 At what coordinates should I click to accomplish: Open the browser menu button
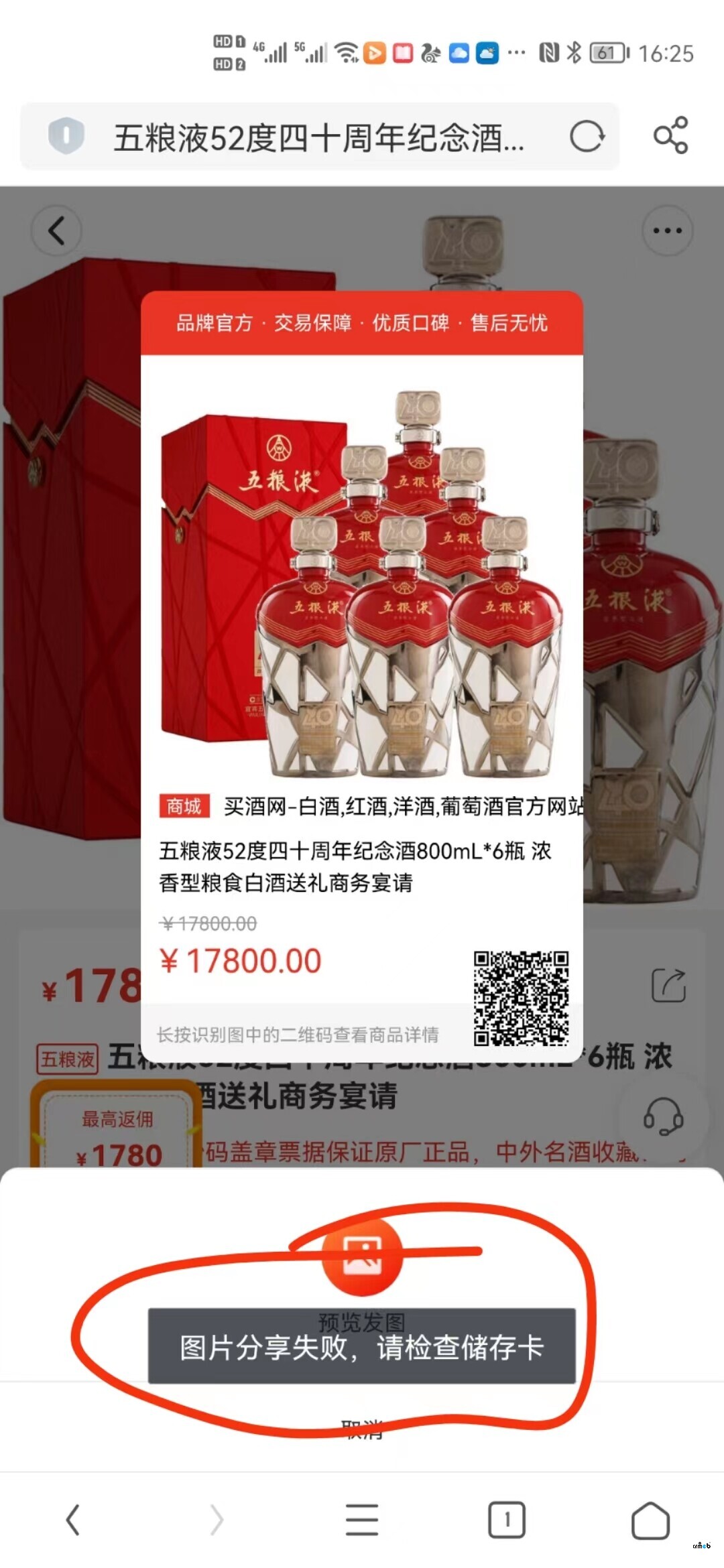(362, 1519)
